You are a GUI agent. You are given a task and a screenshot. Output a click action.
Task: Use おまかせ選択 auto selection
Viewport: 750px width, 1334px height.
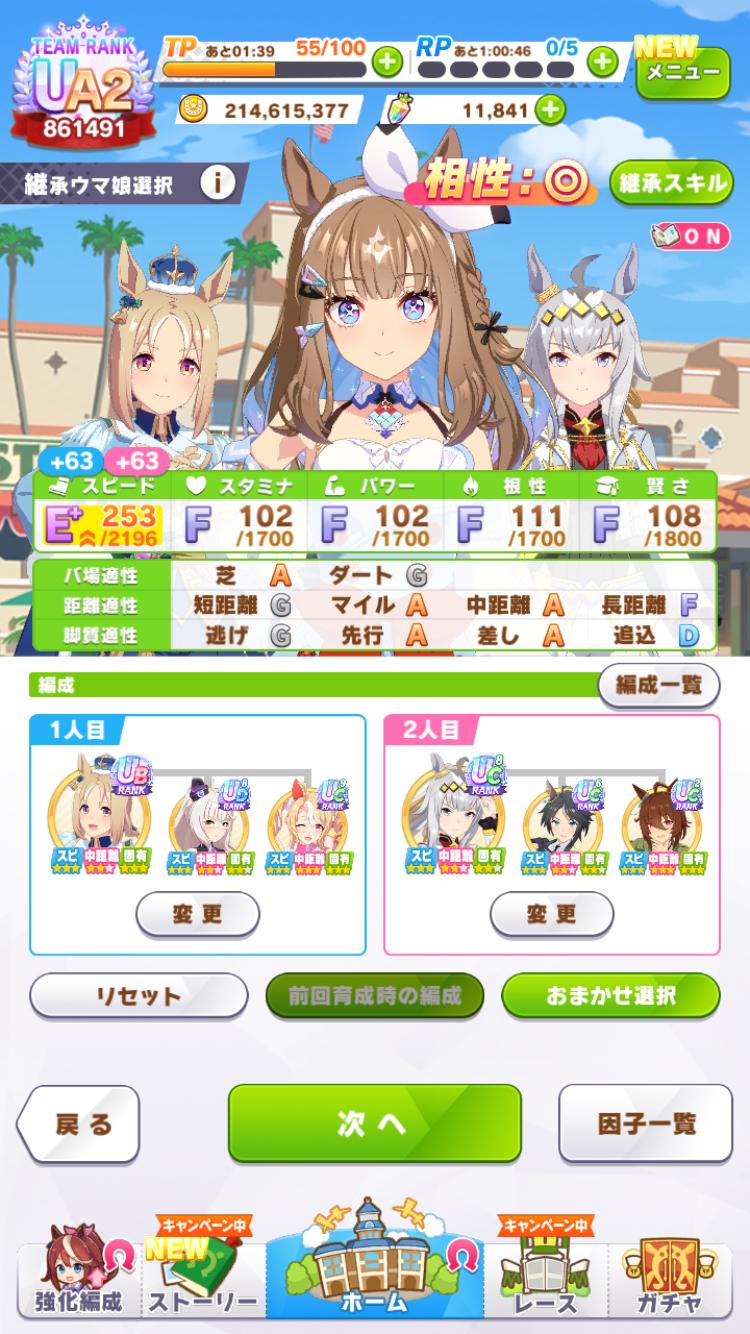[610, 996]
